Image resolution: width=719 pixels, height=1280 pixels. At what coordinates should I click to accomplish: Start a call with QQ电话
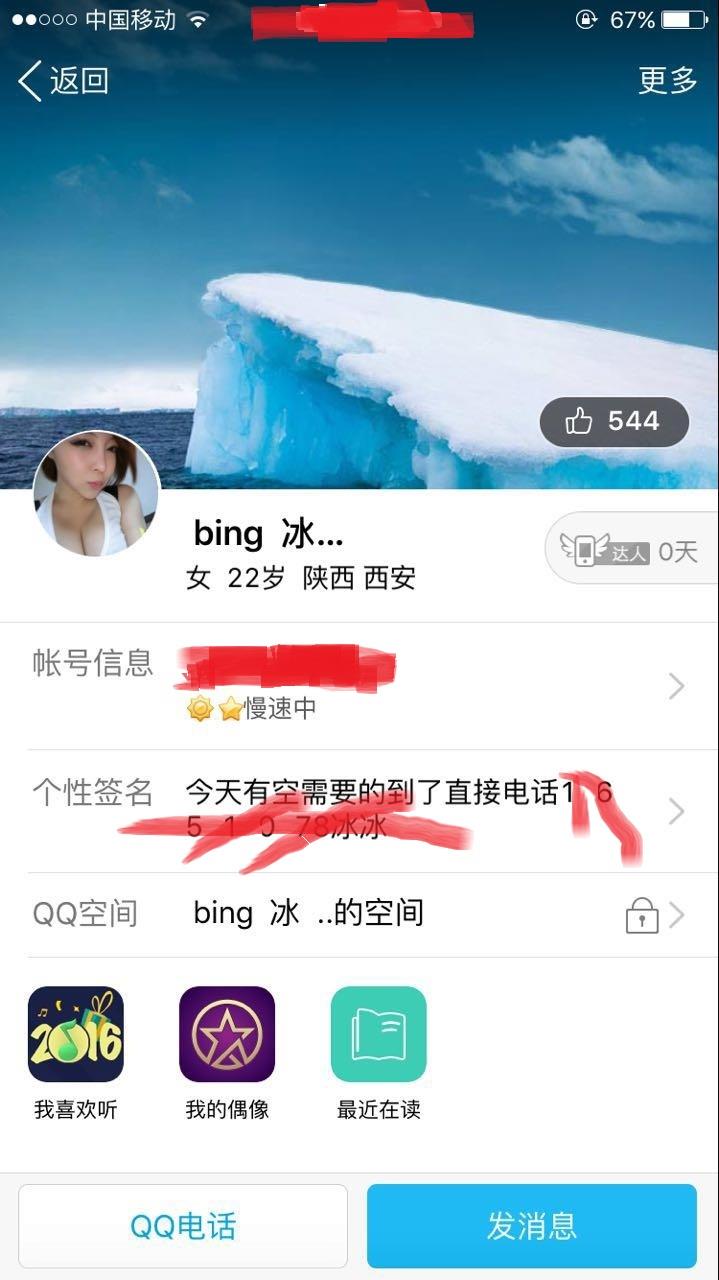(x=183, y=1226)
